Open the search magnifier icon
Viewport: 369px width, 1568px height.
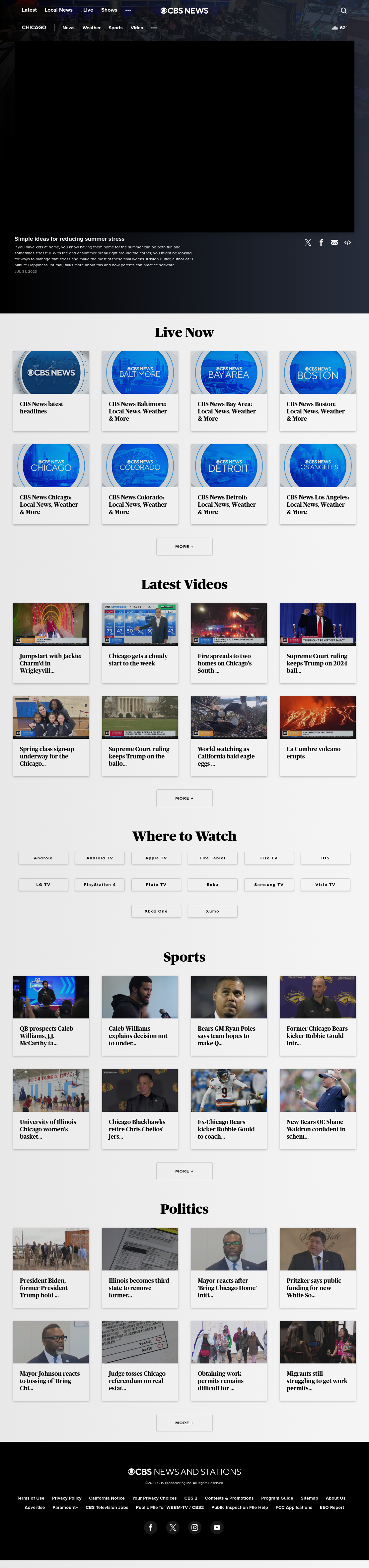click(343, 10)
